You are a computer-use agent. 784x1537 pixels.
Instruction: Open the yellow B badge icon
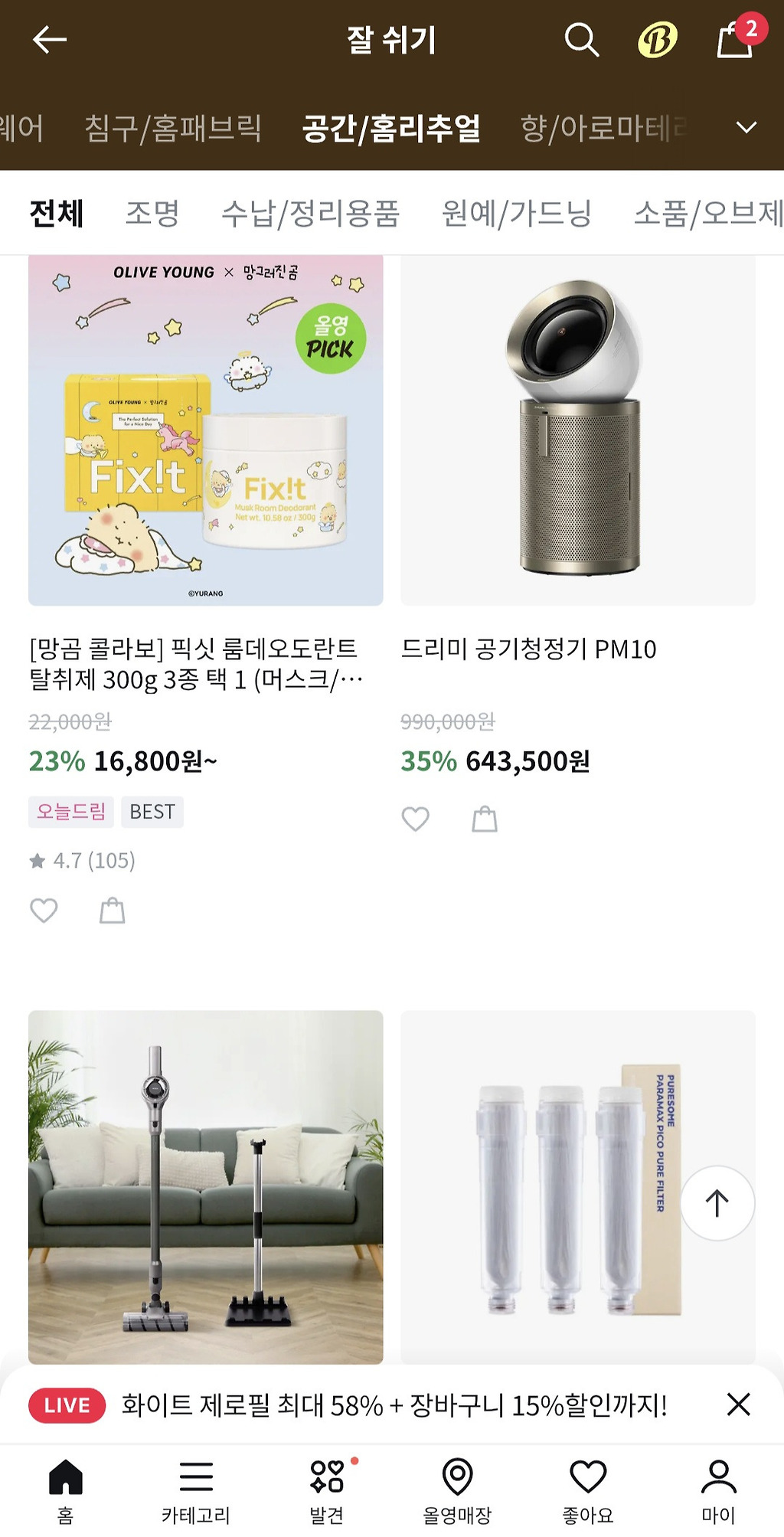pyautogui.click(x=657, y=40)
